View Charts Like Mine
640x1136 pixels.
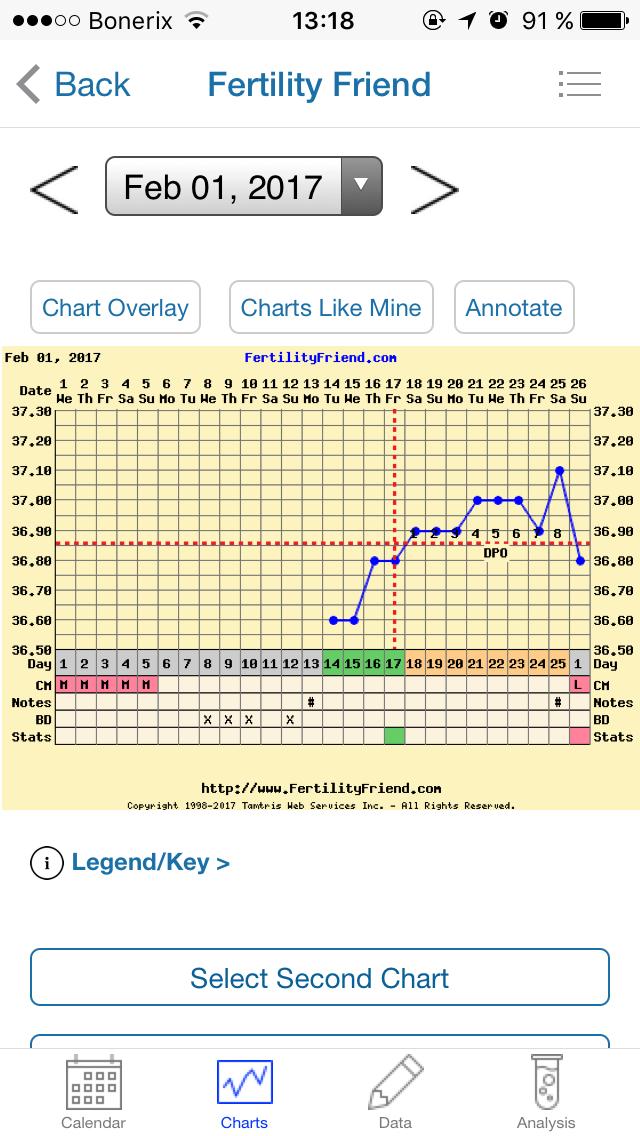(331, 308)
